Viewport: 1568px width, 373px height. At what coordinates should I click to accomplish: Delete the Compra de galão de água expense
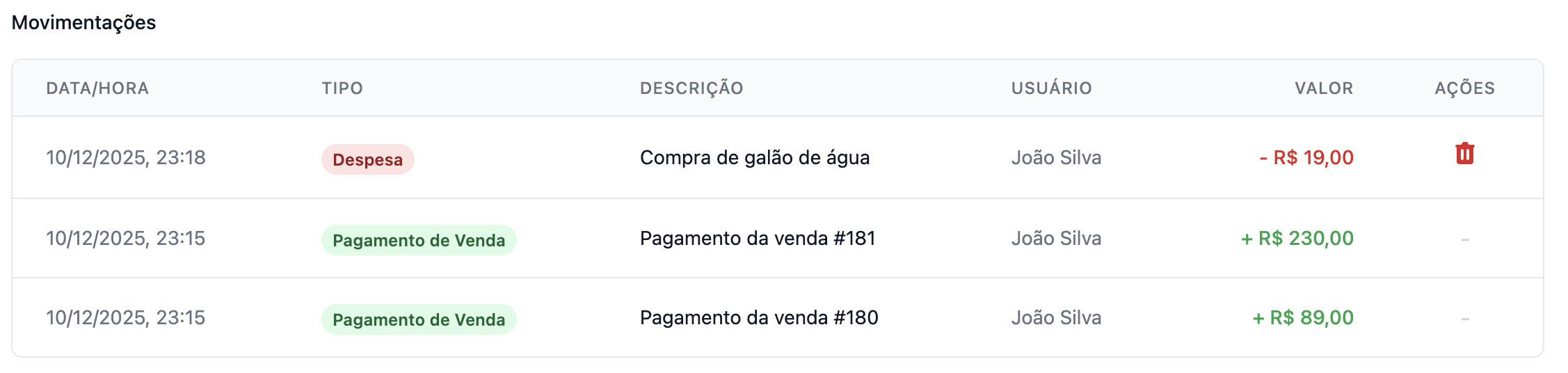[1464, 154]
